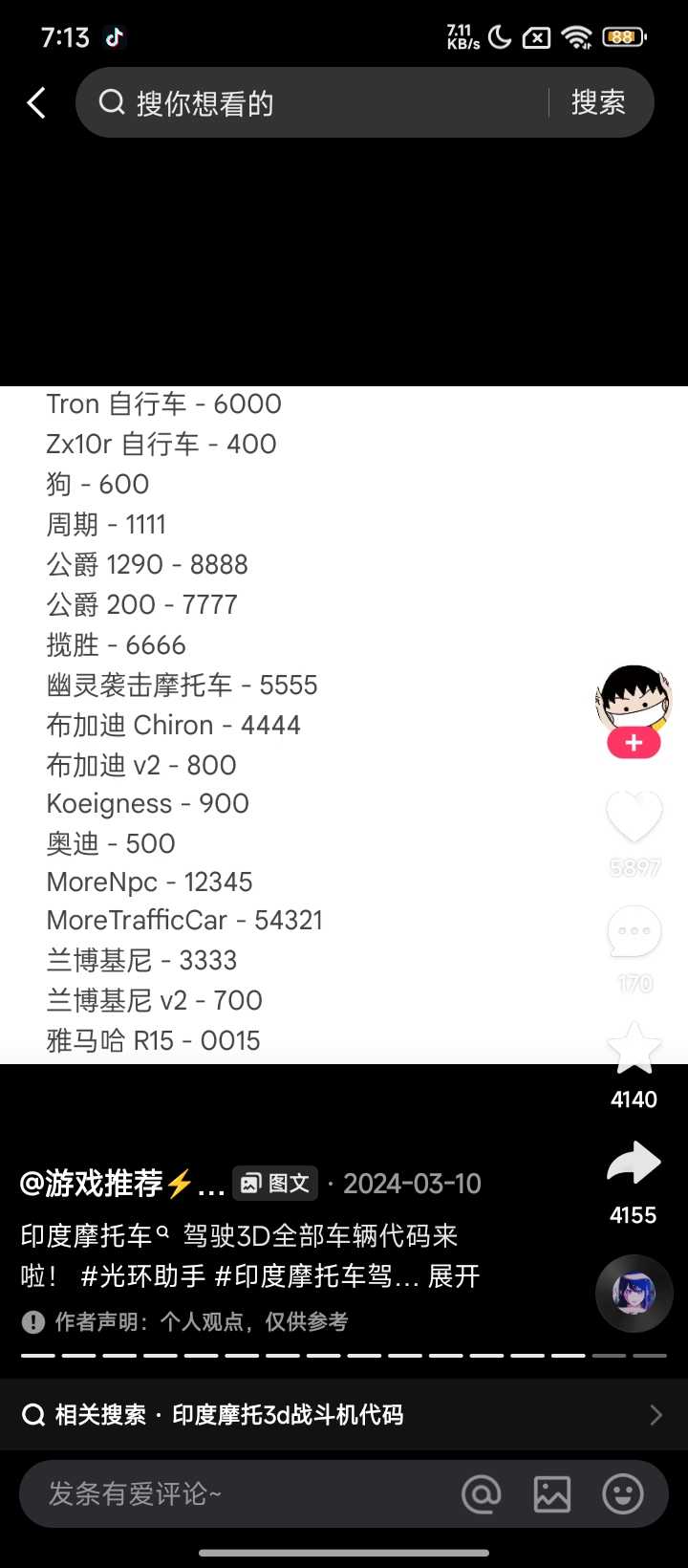The image size is (688, 1568).
Task: Open the emoji picker
Action: 623,1493
